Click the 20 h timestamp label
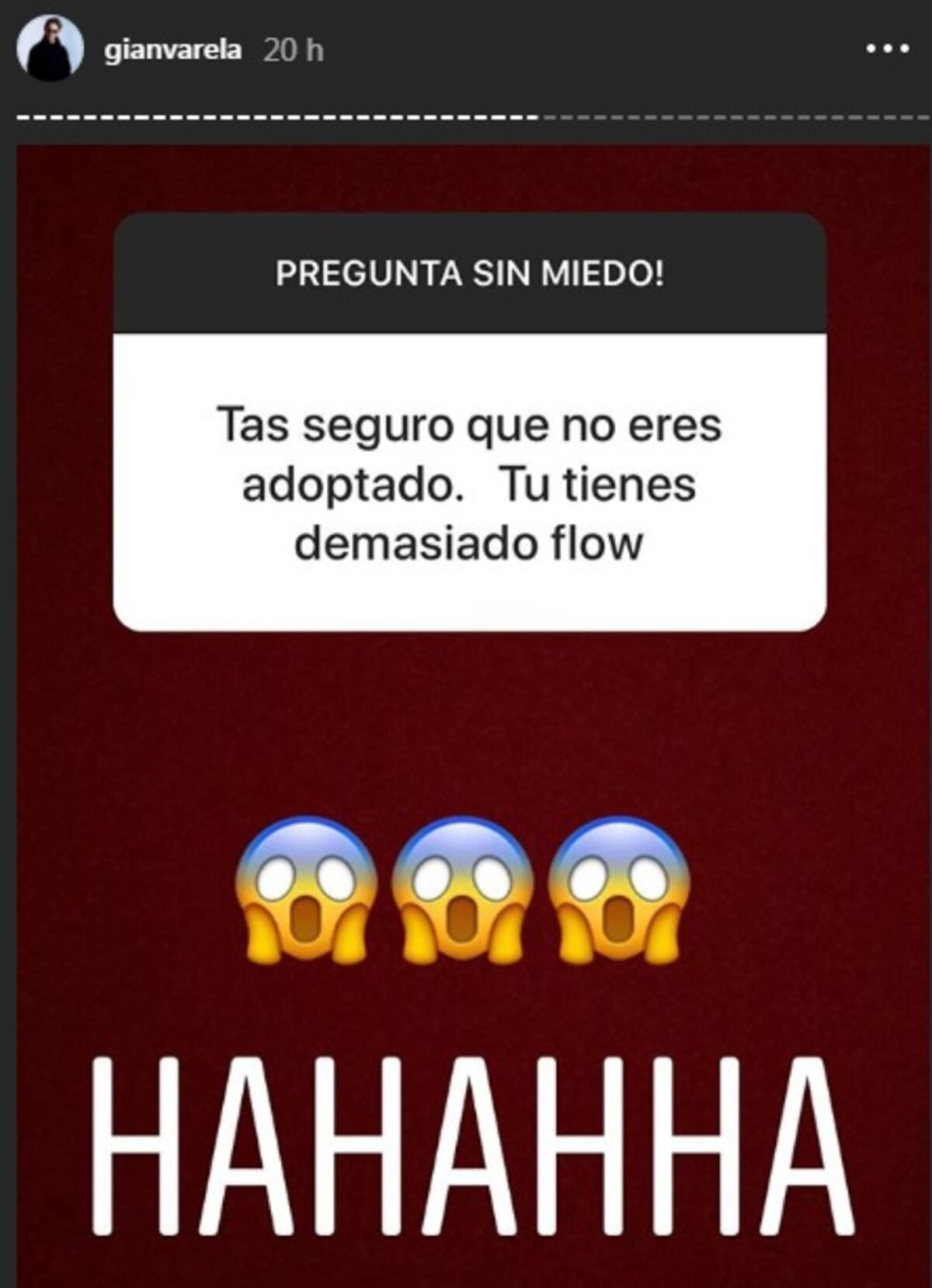The image size is (932, 1288). (294, 49)
